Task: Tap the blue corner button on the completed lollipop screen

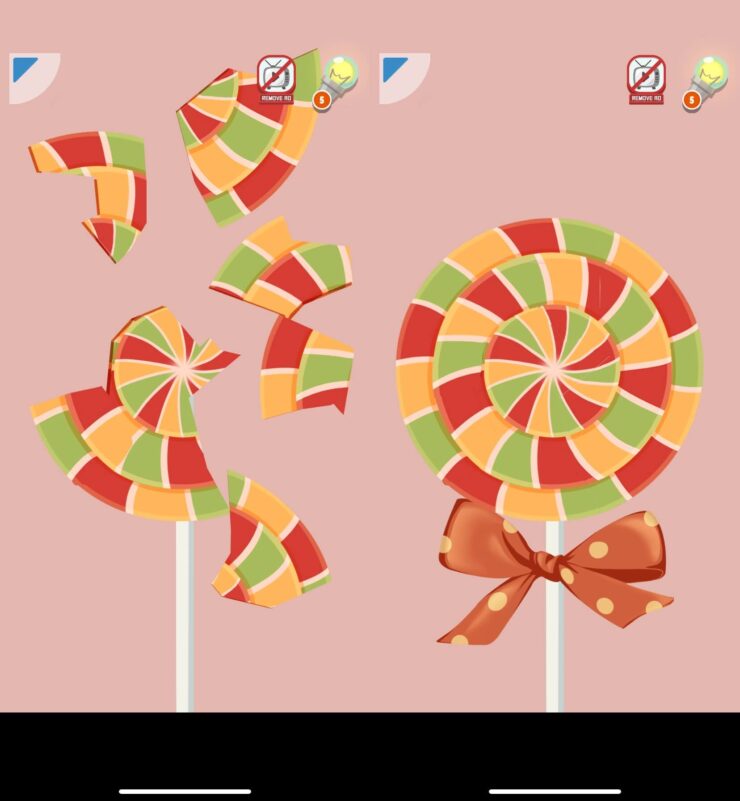Action: click(x=399, y=73)
